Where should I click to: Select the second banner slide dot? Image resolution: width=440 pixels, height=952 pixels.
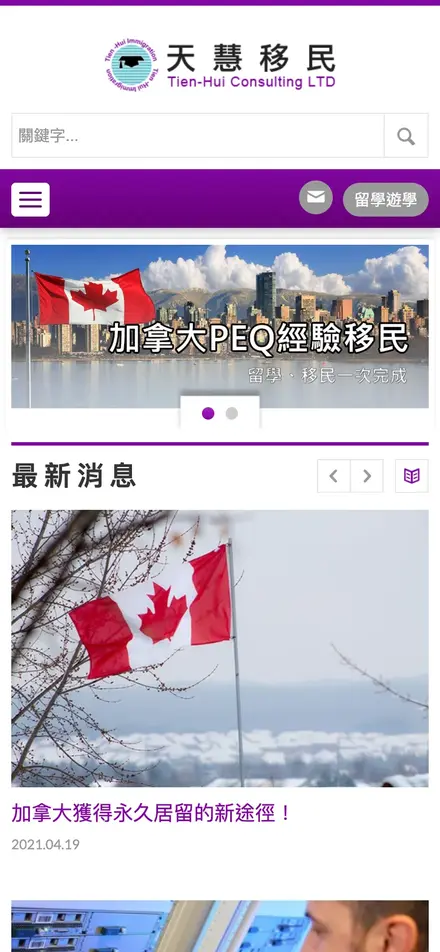[x=232, y=413]
